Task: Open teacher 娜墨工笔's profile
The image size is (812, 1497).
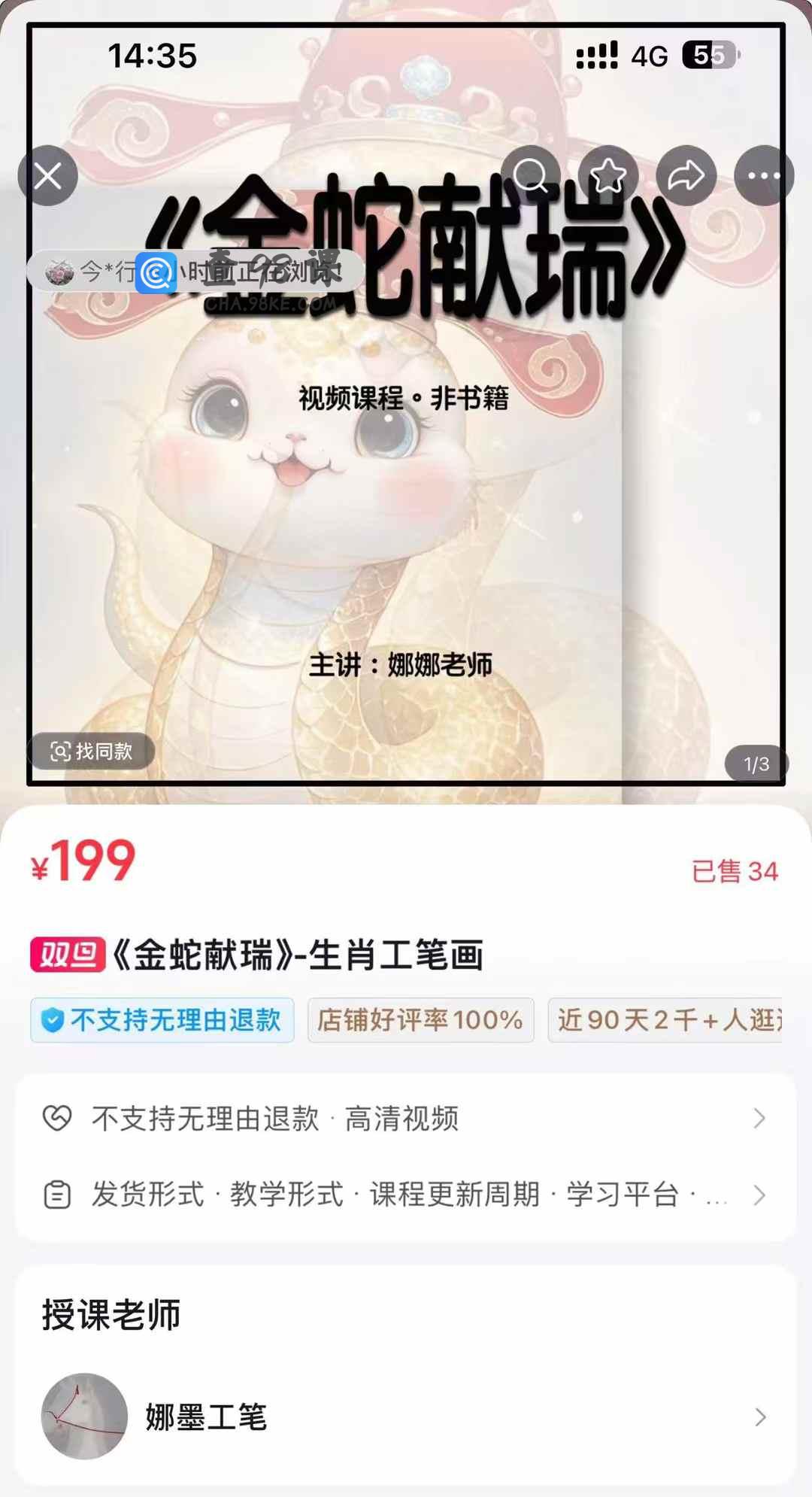Action: (404, 1417)
